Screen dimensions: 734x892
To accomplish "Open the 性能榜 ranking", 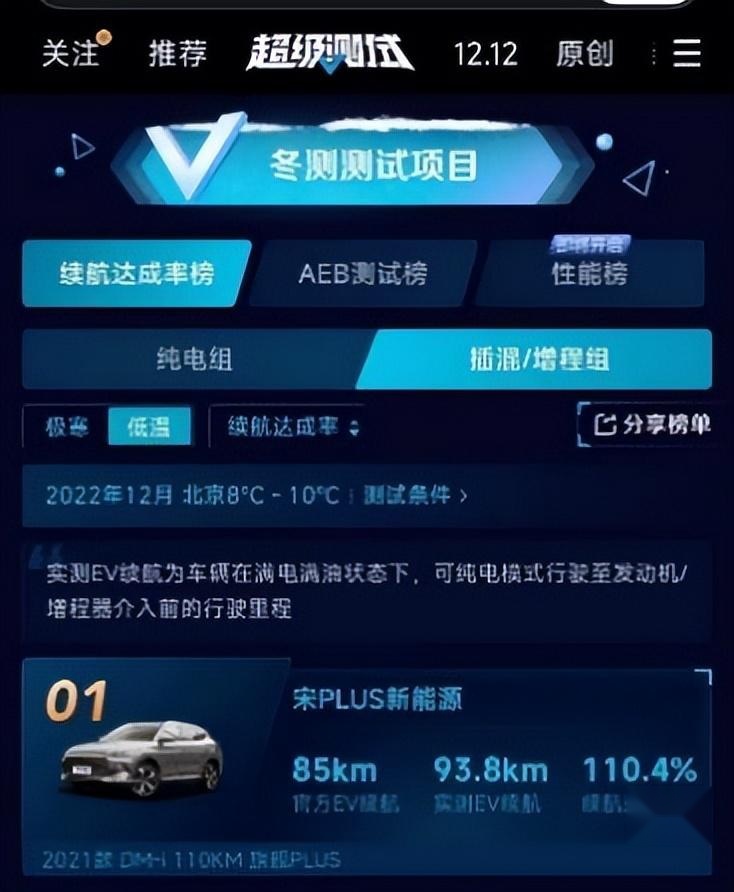I will pos(590,273).
